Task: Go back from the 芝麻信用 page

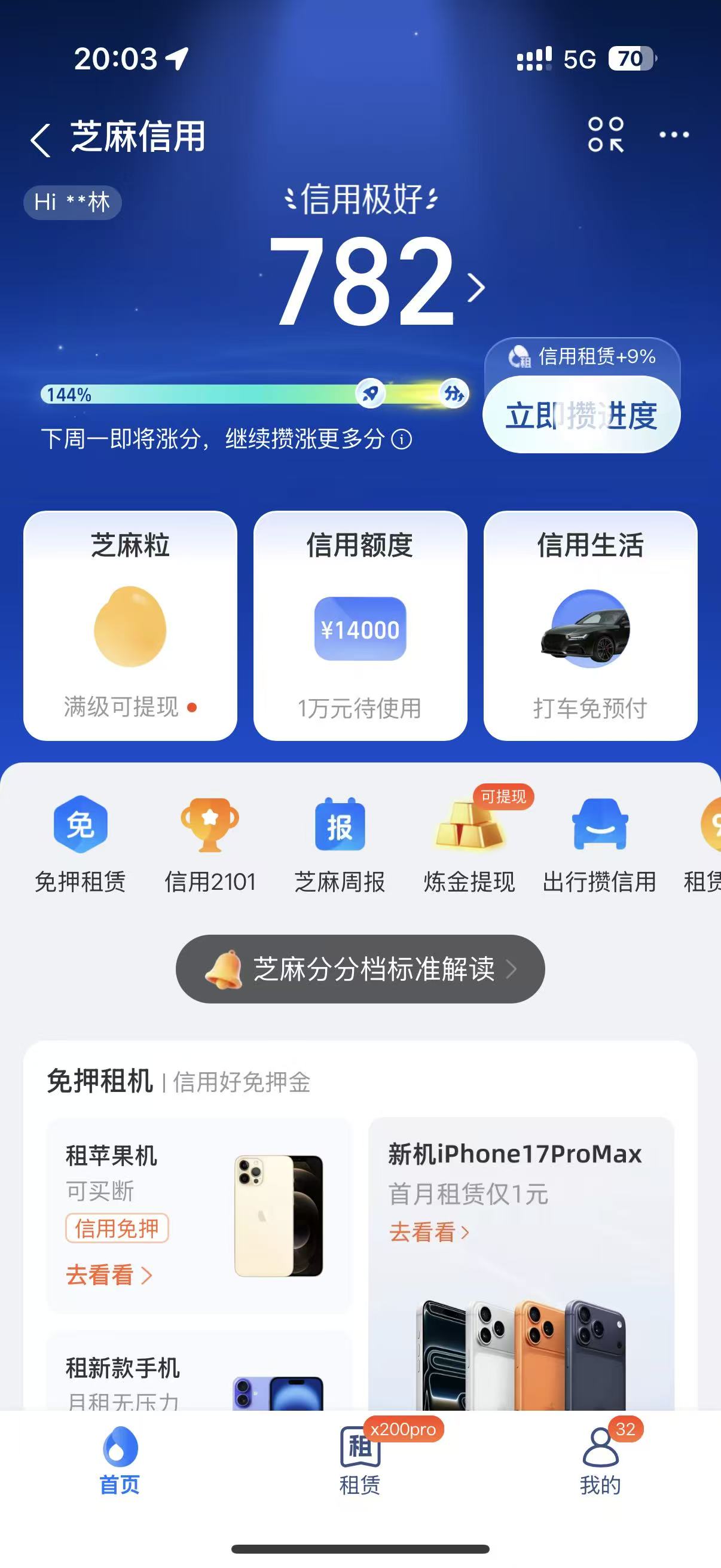Action: click(40, 139)
